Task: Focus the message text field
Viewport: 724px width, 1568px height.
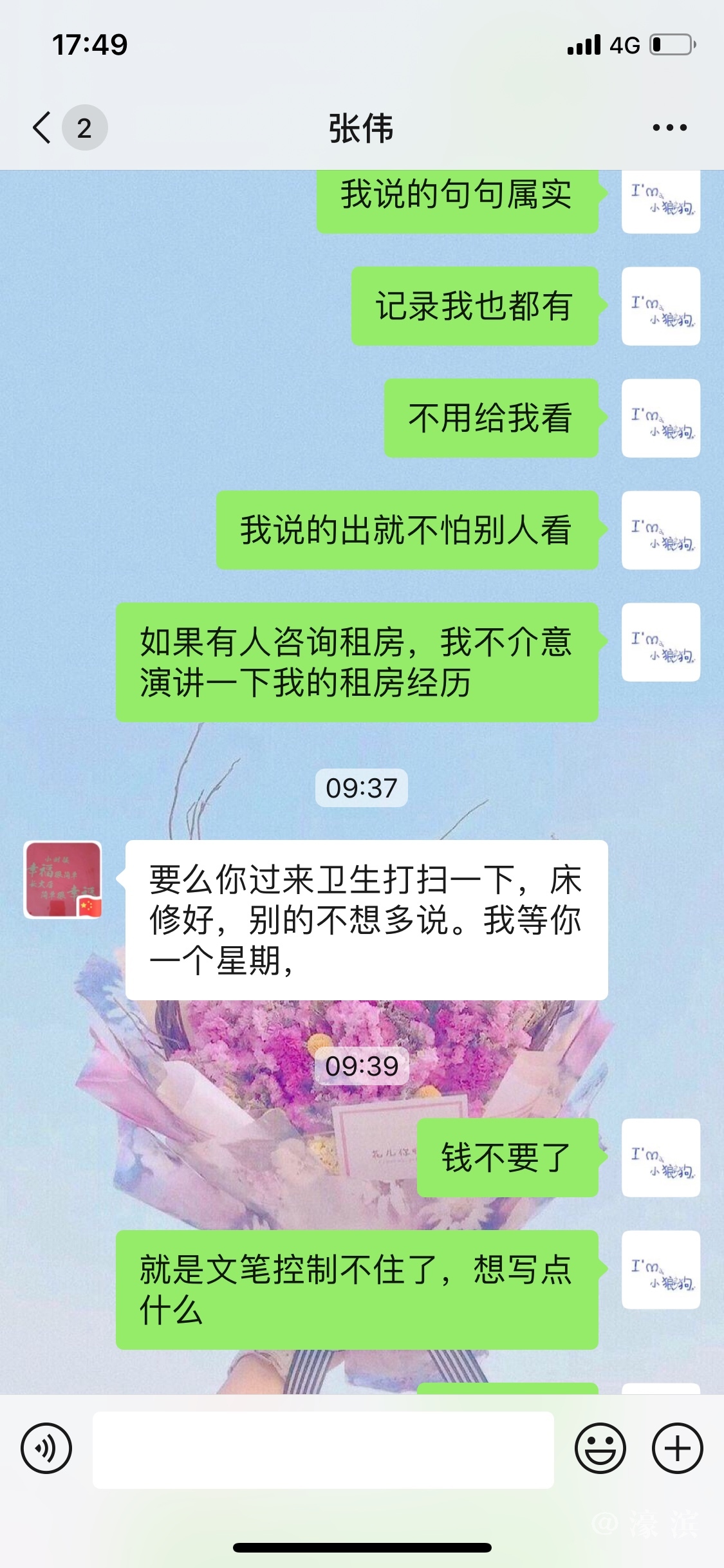Action: (x=323, y=1450)
